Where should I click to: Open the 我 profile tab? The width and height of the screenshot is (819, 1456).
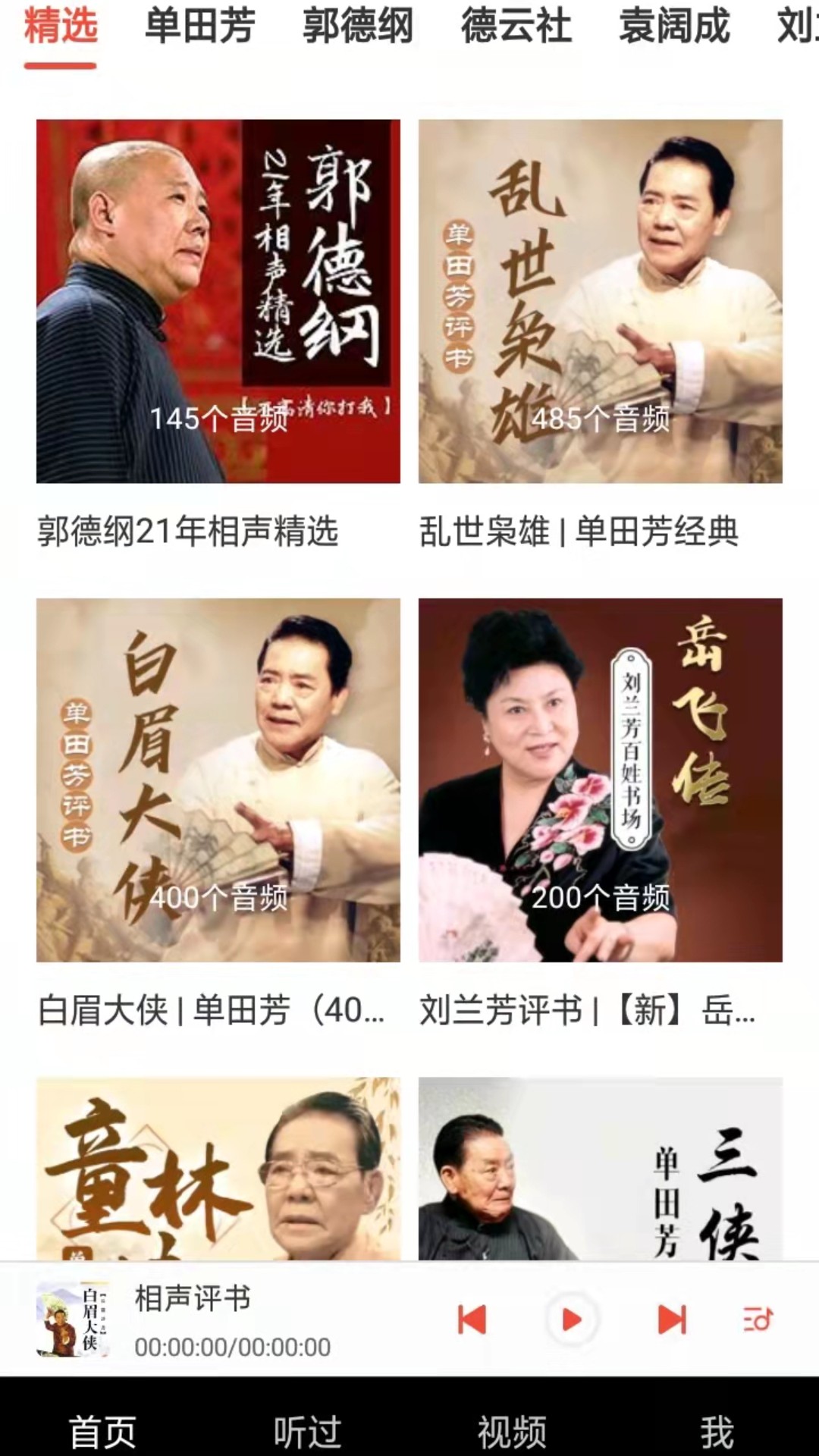pyautogui.click(x=717, y=1432)
